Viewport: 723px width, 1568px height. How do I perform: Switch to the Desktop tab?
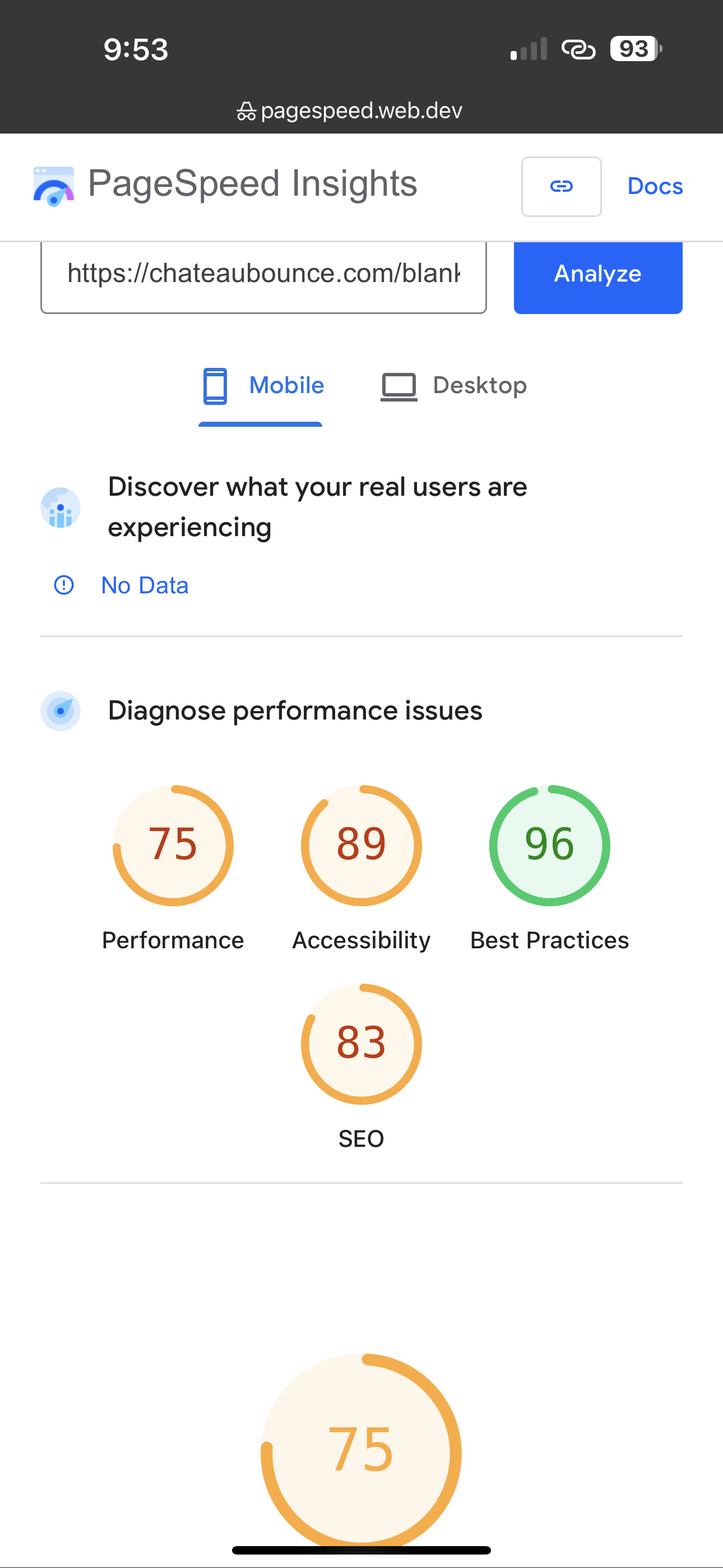454,386
